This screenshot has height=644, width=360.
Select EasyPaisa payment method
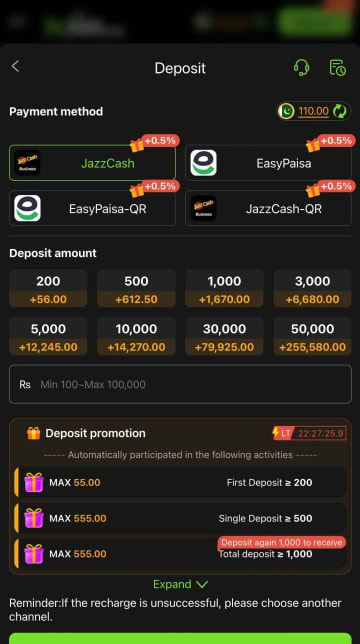[268, 163]
